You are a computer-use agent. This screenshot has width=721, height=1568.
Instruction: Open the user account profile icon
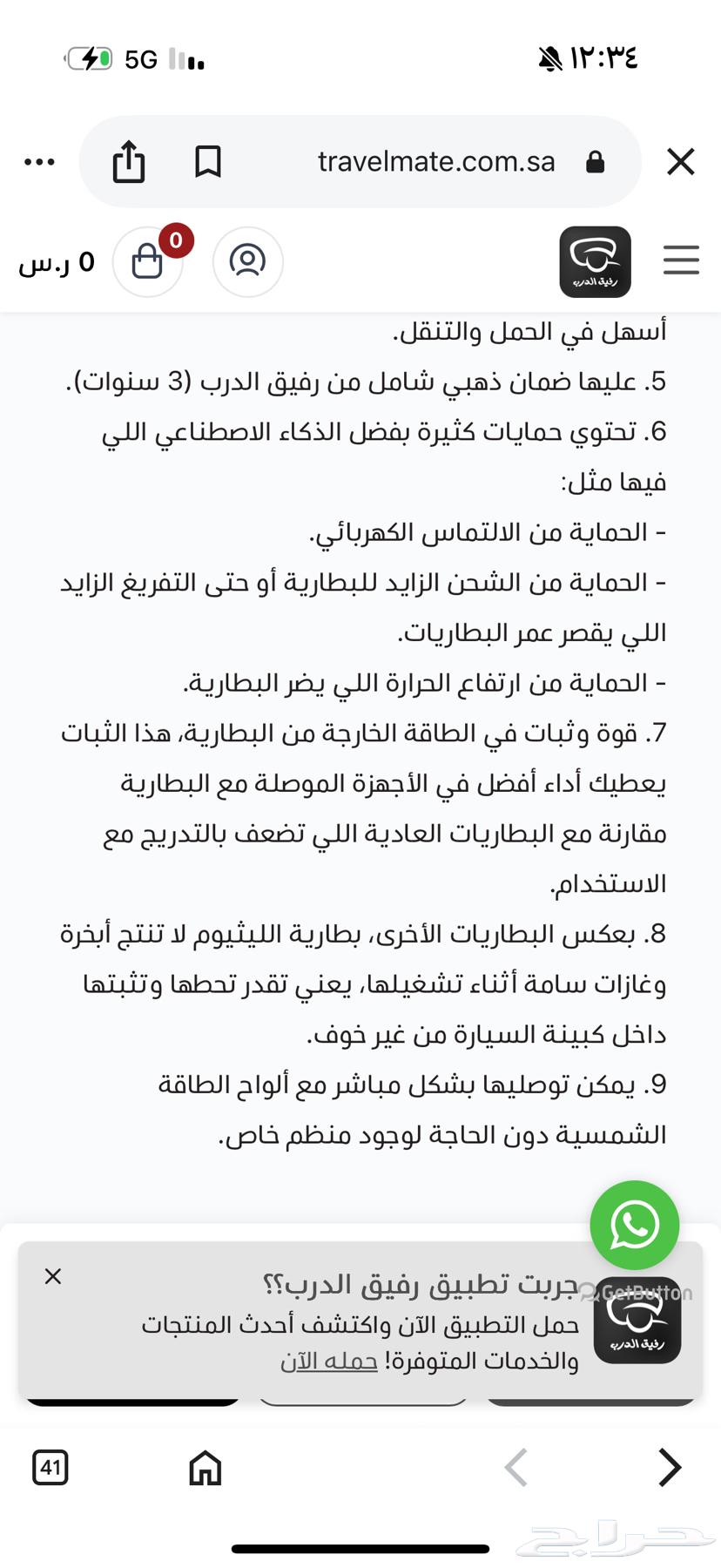247,262
